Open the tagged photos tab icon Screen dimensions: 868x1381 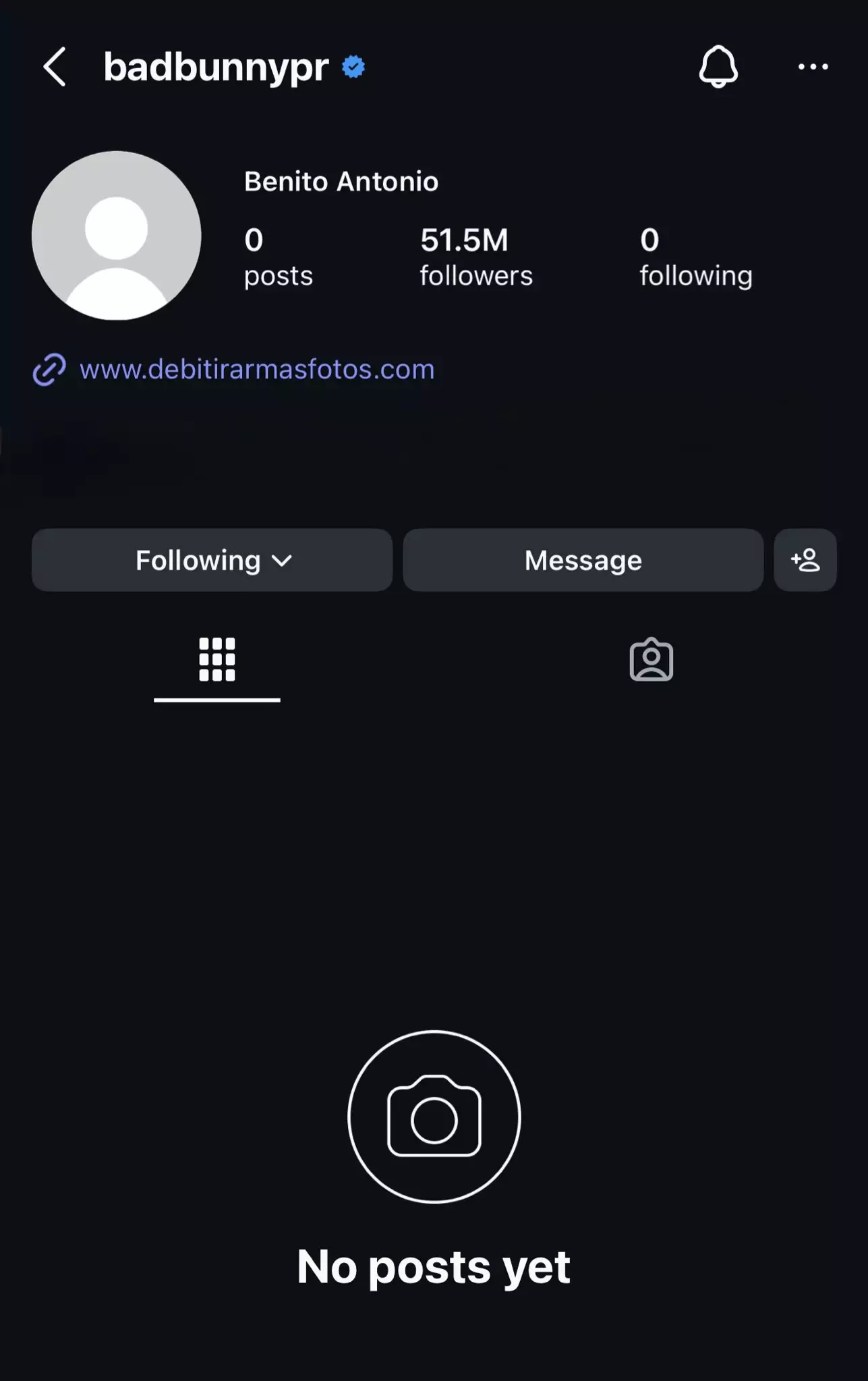coord(650,661)
